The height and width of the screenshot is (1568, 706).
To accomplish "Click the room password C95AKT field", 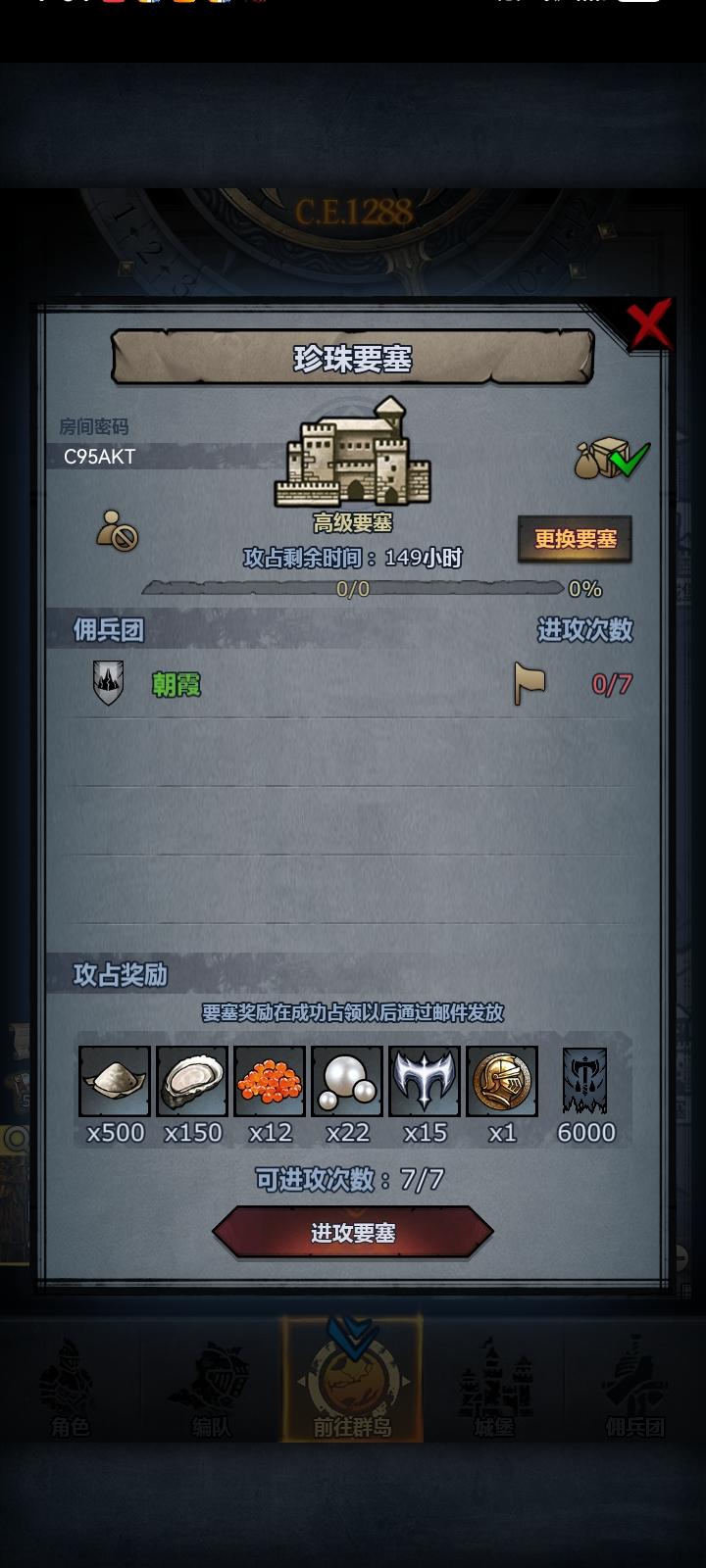I will click(98, 454).
